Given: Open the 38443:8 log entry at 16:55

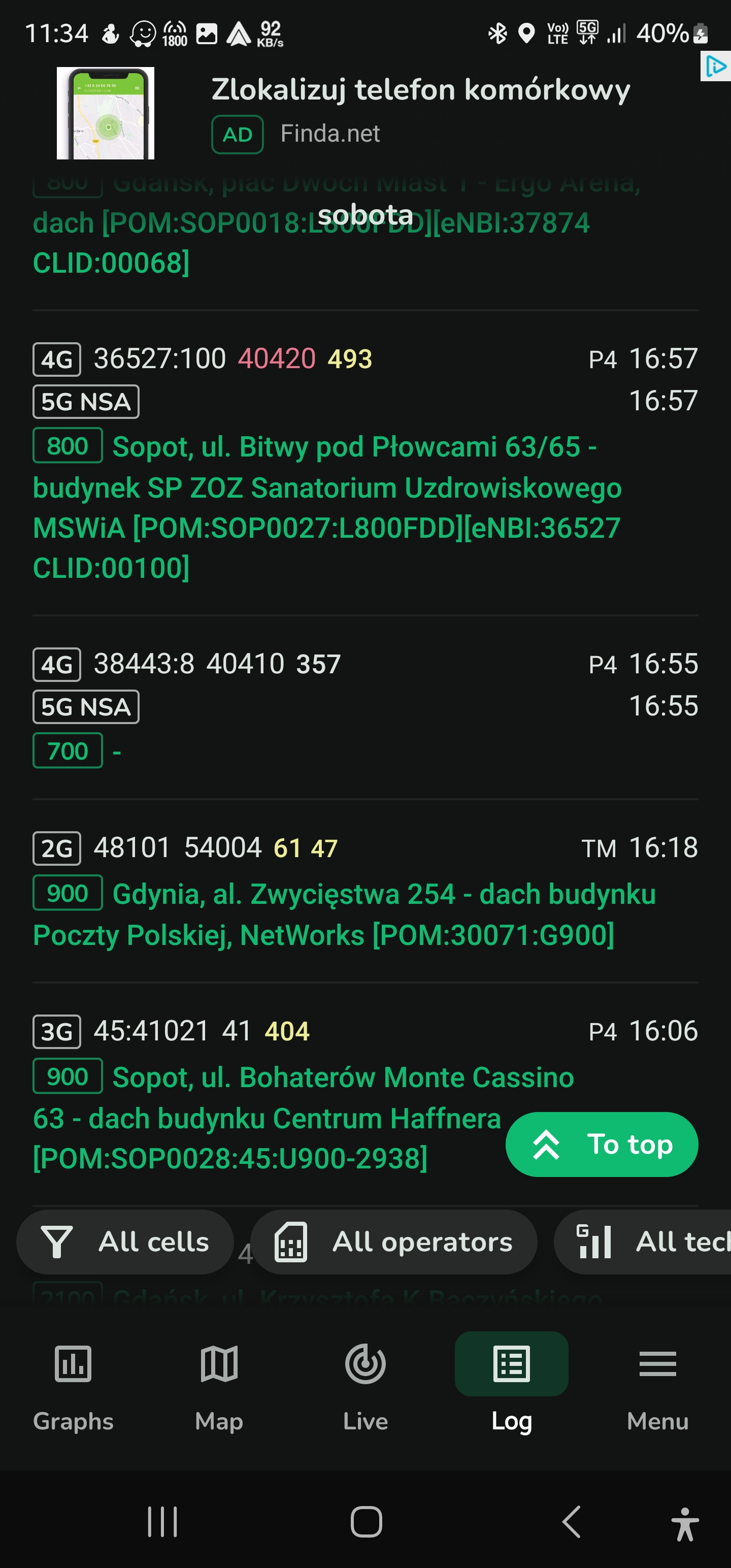Looking at the screenshot, I should pyautogui.click(x=365, y=707).
